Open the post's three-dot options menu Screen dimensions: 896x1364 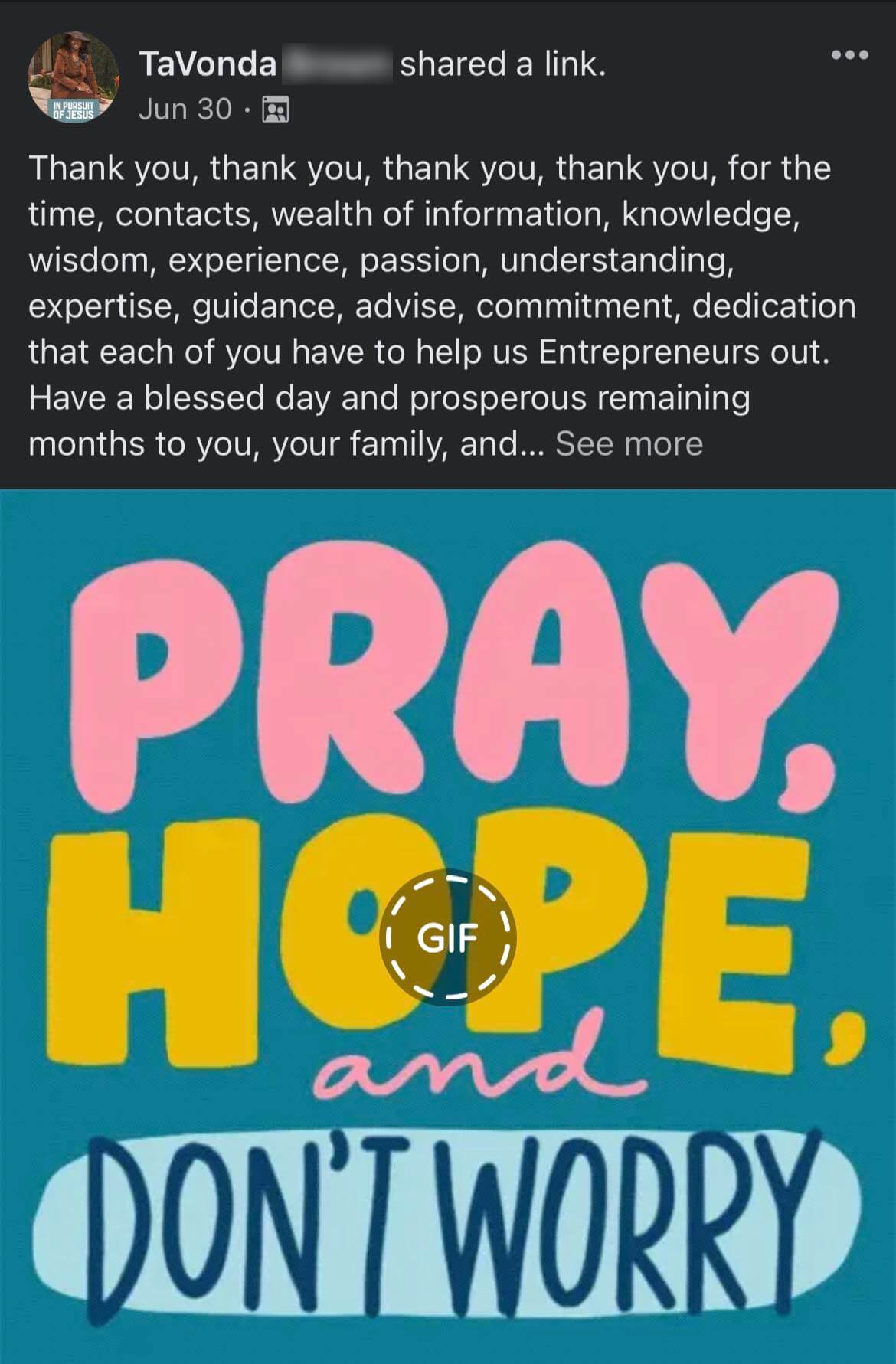(850, 55)
